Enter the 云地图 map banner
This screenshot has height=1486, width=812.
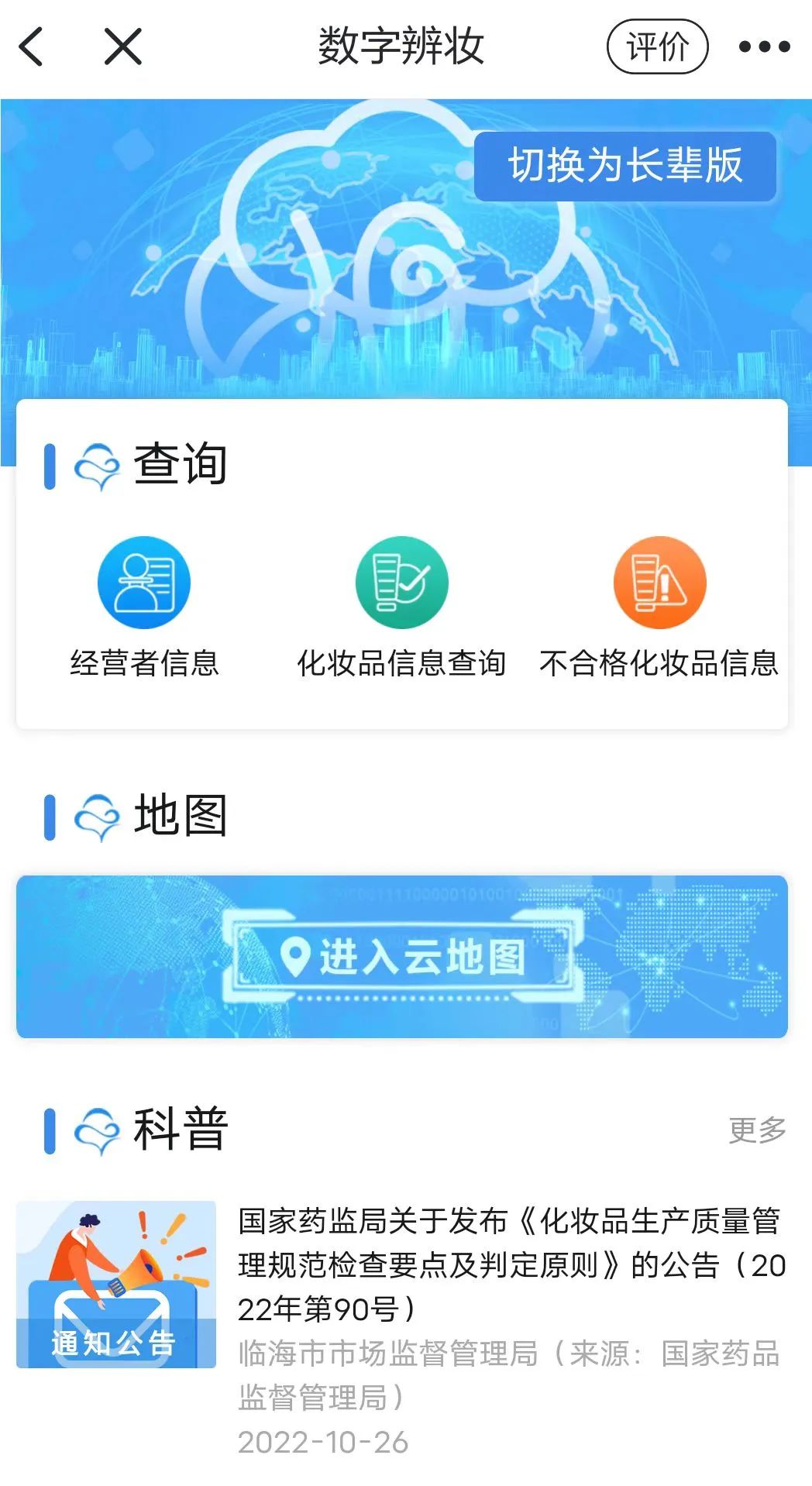click(401, 956)
